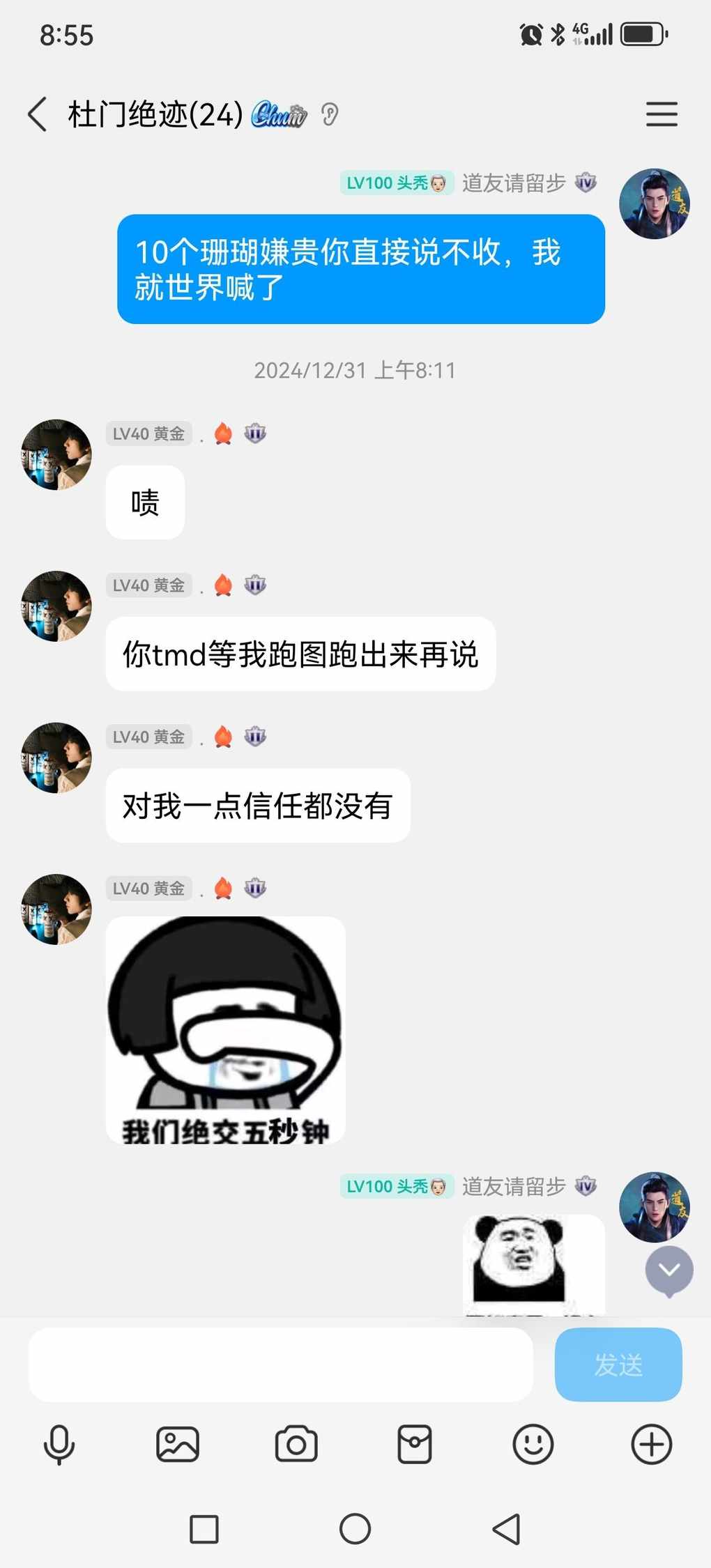Open the recent apps overview
This screenshot has height=1568, width=711.
click(204, 1529)
